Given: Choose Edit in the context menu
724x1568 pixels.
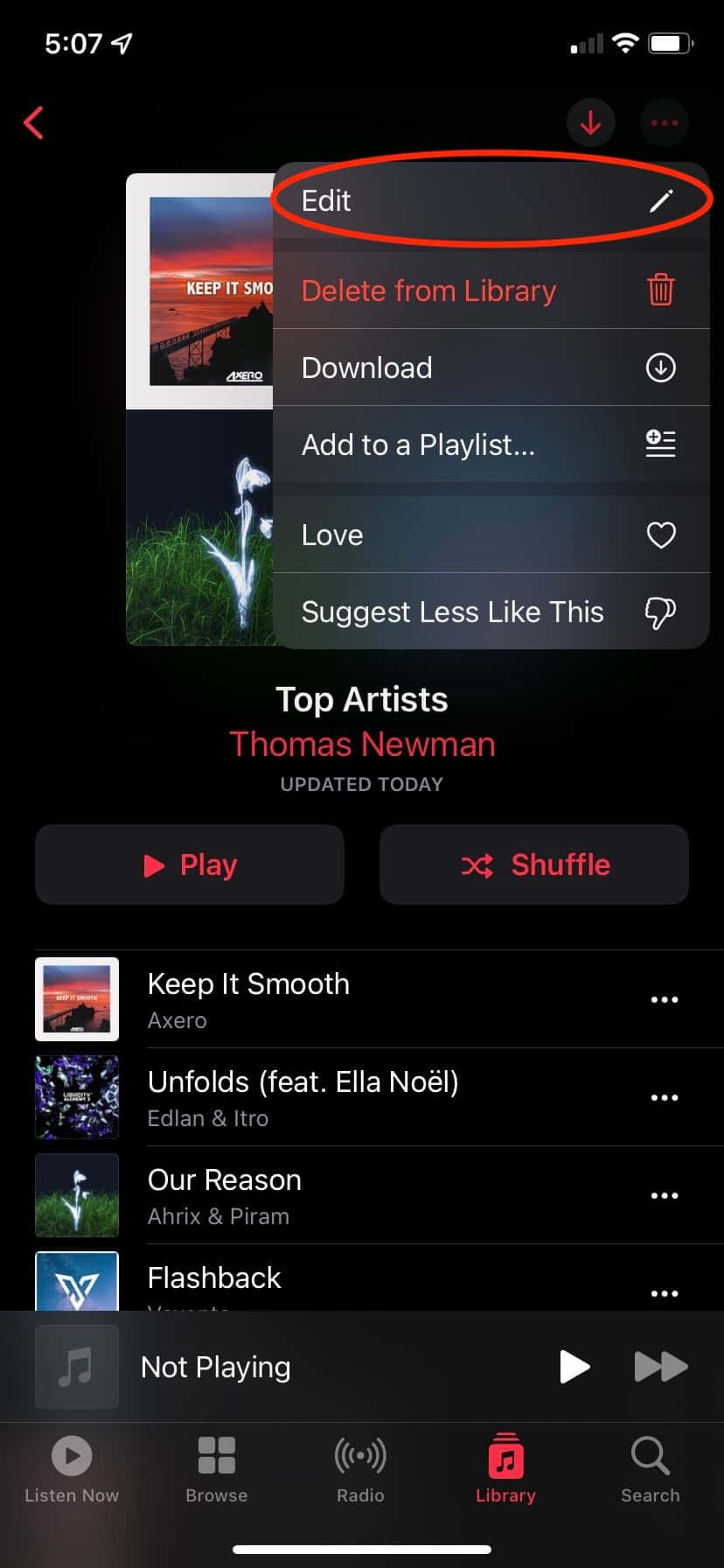Looking at the screenshot, I should (491, 200).
